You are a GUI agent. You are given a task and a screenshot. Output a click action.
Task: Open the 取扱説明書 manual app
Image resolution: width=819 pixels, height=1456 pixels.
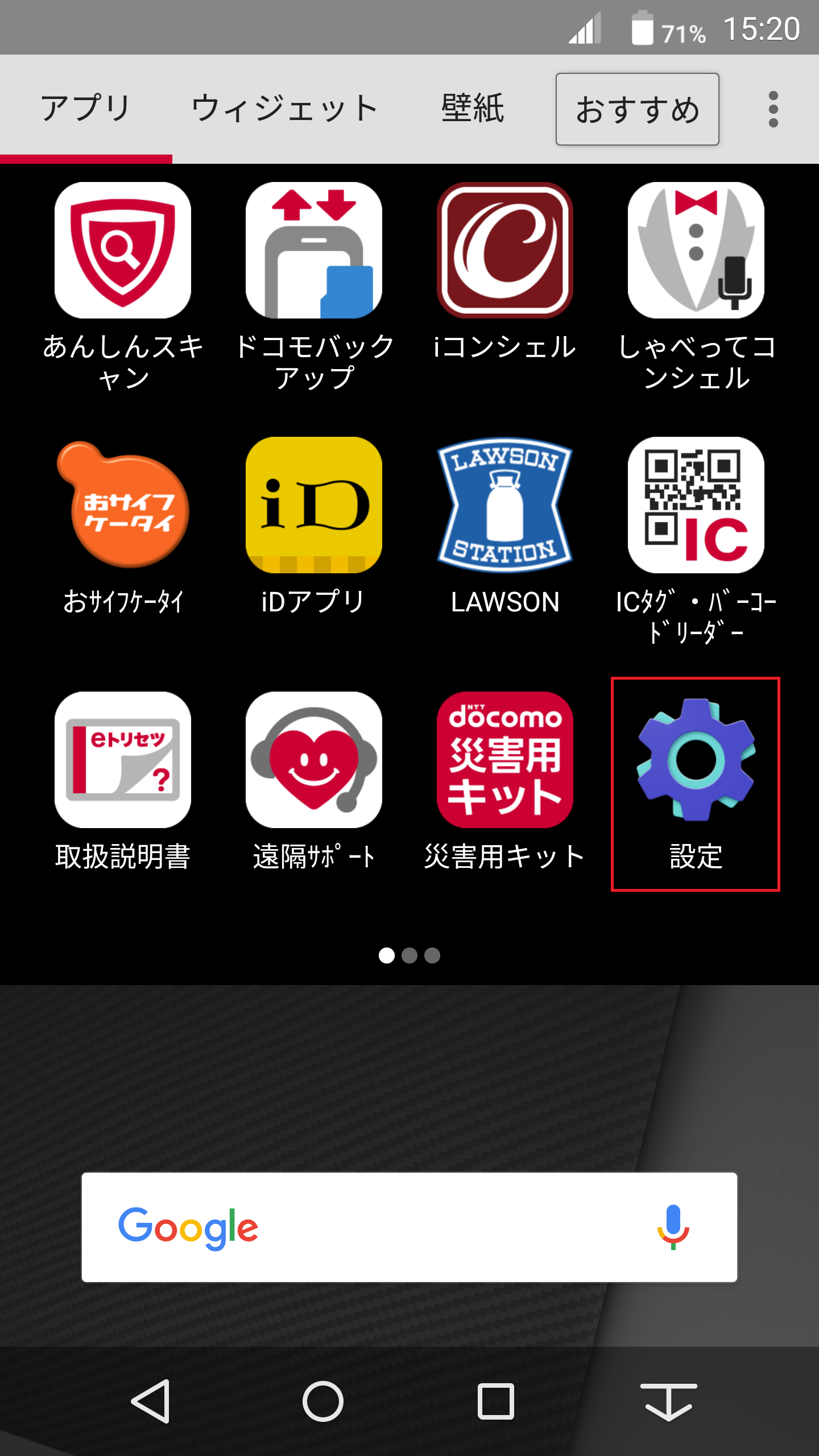[x=123, y=760]
